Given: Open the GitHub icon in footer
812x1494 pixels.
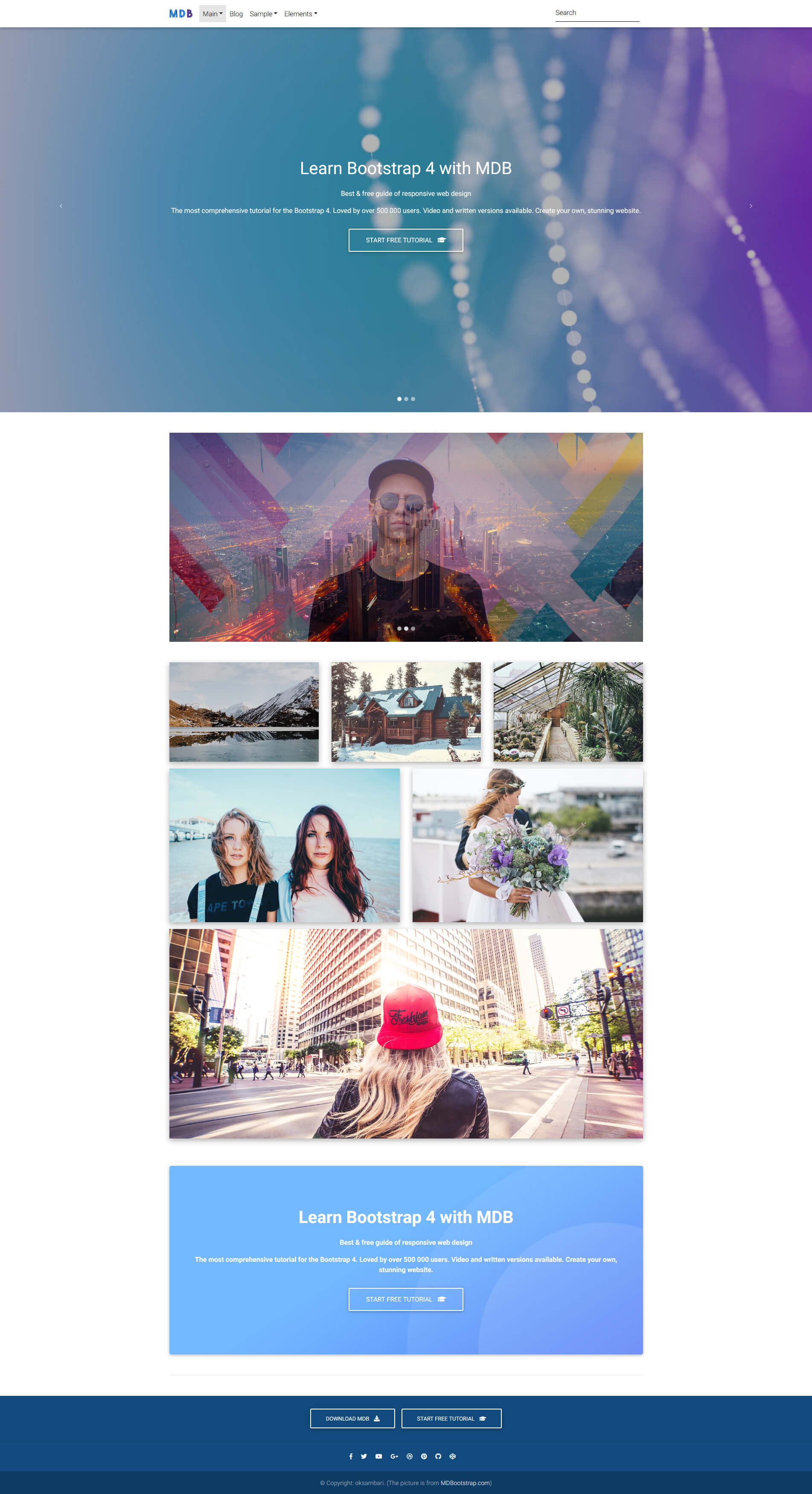Looking at the screenshot, I should (439, 1456).
